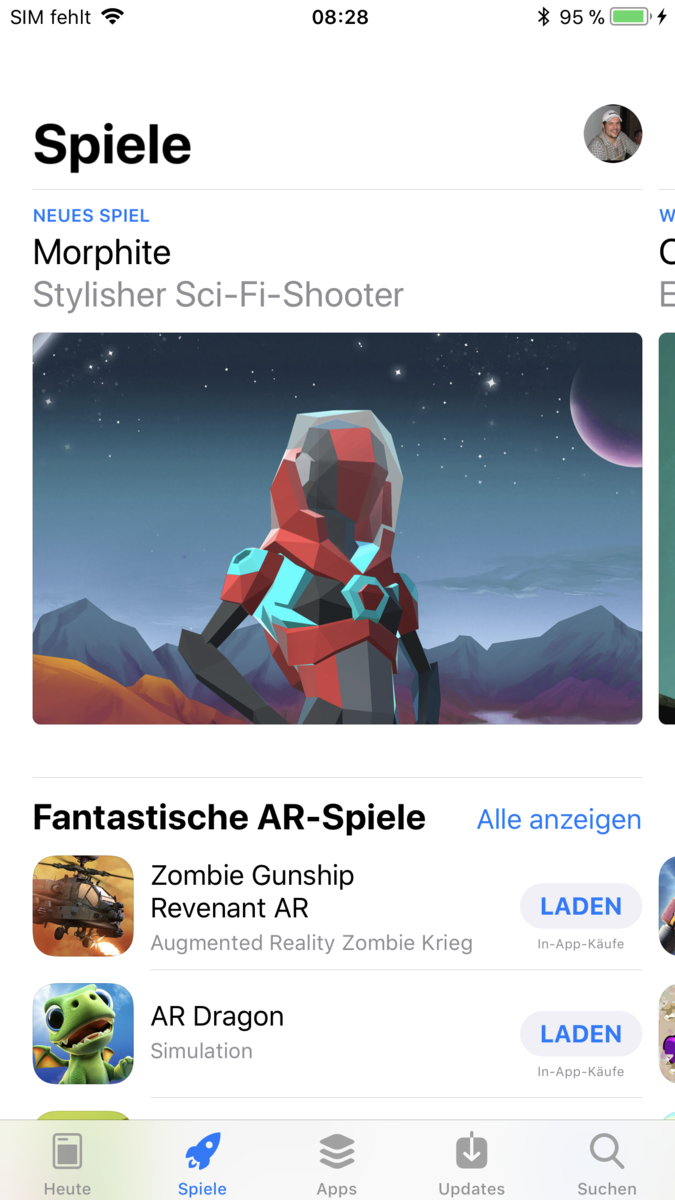Image resolution: width=675 pixels, height=1200 pixels.
Task: Tap Laden next to AR Dragon
Action: coord(580,1034)
